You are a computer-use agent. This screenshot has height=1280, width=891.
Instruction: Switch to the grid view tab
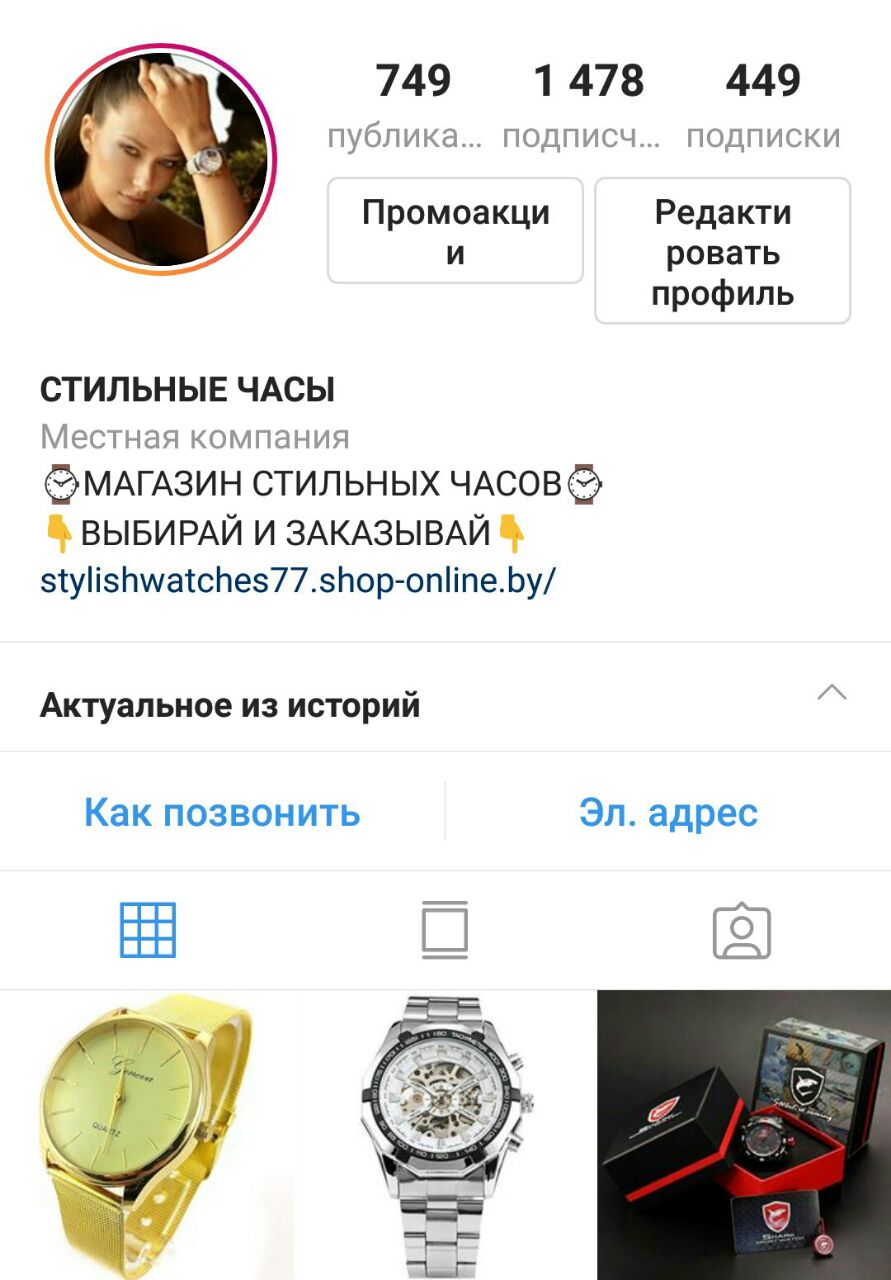pos(148,930)
